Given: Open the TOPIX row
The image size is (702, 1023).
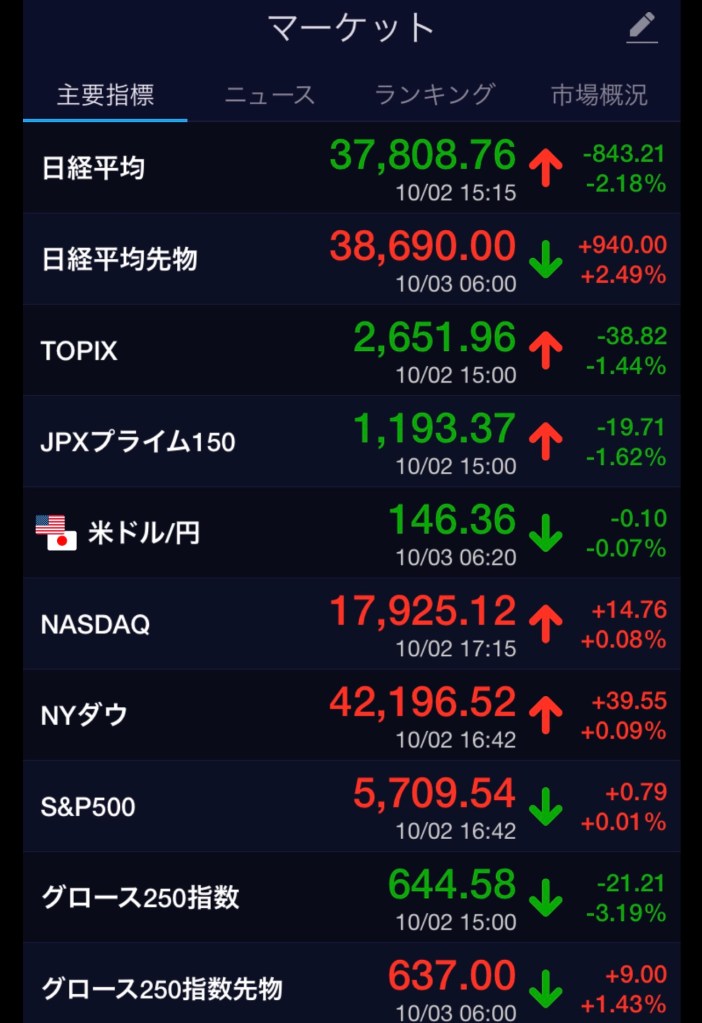Looking at the screenshot, I should coord(351,350).
